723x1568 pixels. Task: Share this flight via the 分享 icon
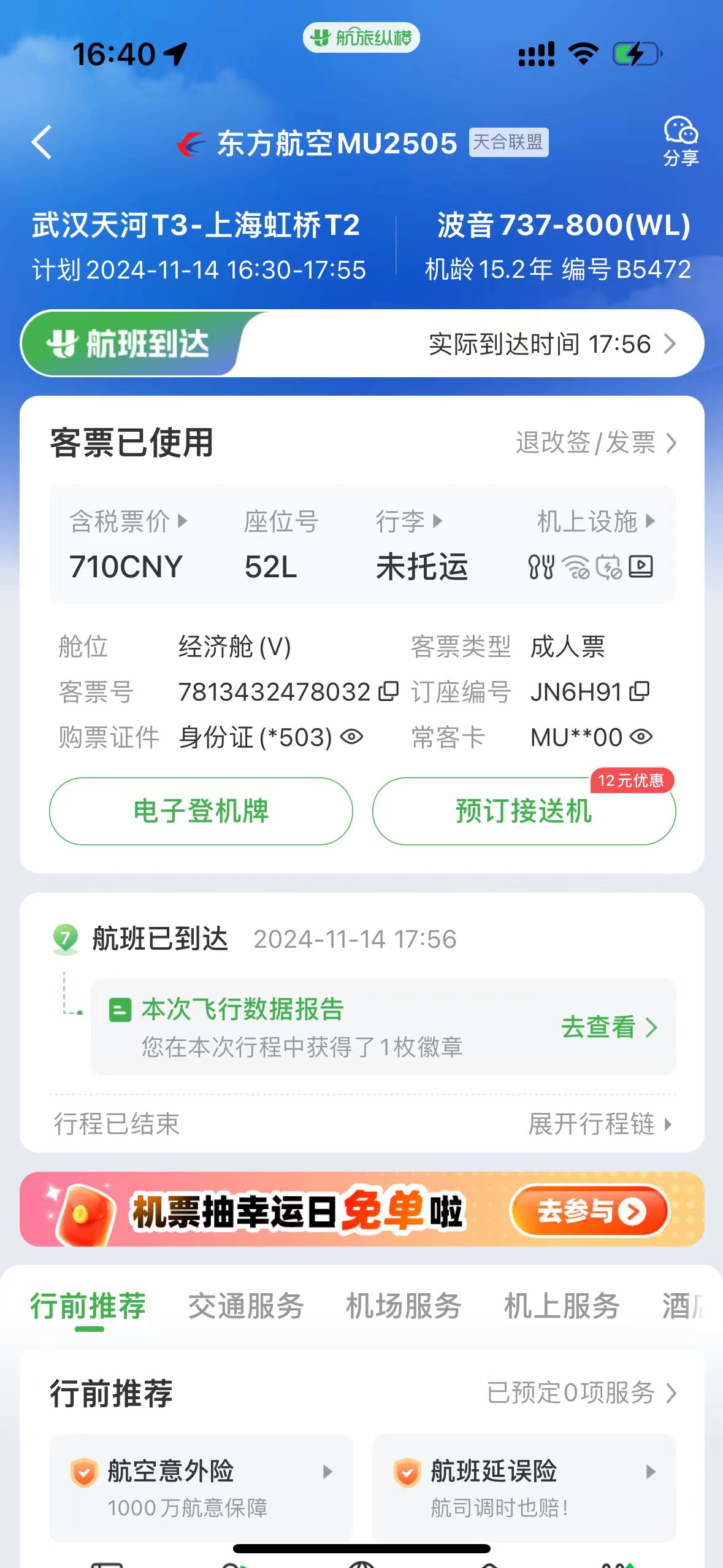(680, 141)
